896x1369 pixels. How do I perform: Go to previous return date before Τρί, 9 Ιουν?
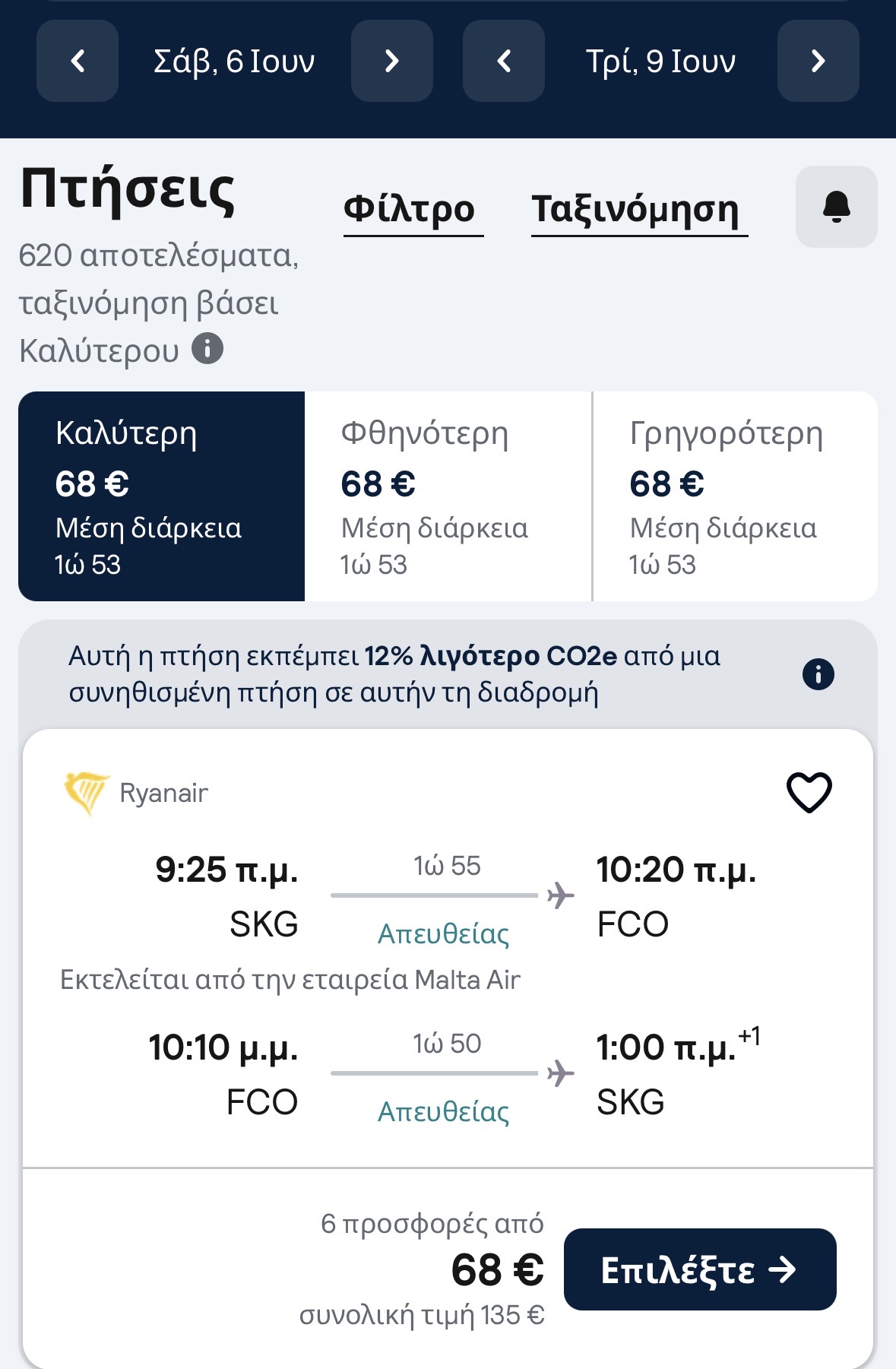[x=503, y=61]
